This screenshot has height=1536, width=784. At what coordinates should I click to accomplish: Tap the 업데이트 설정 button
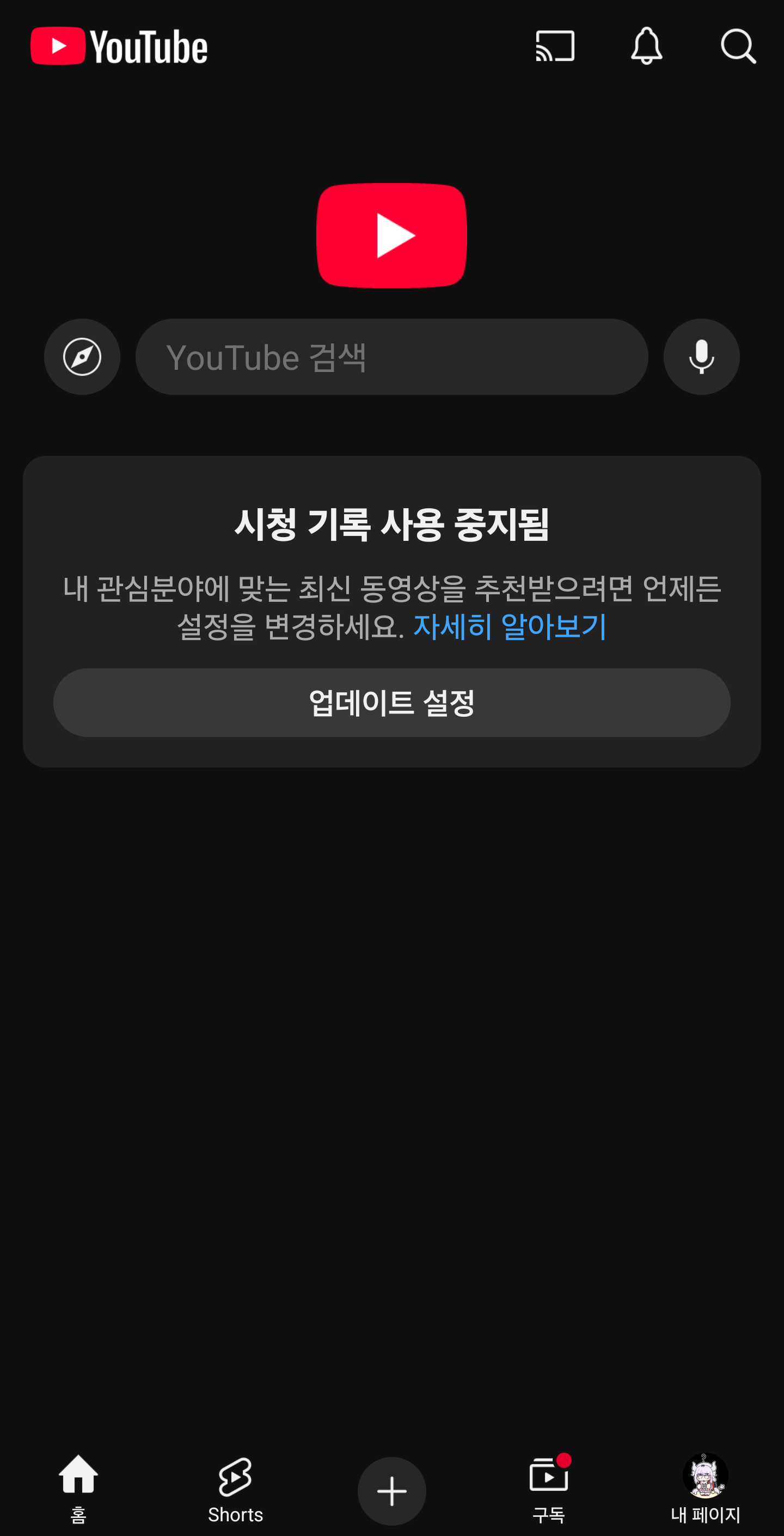391,703
